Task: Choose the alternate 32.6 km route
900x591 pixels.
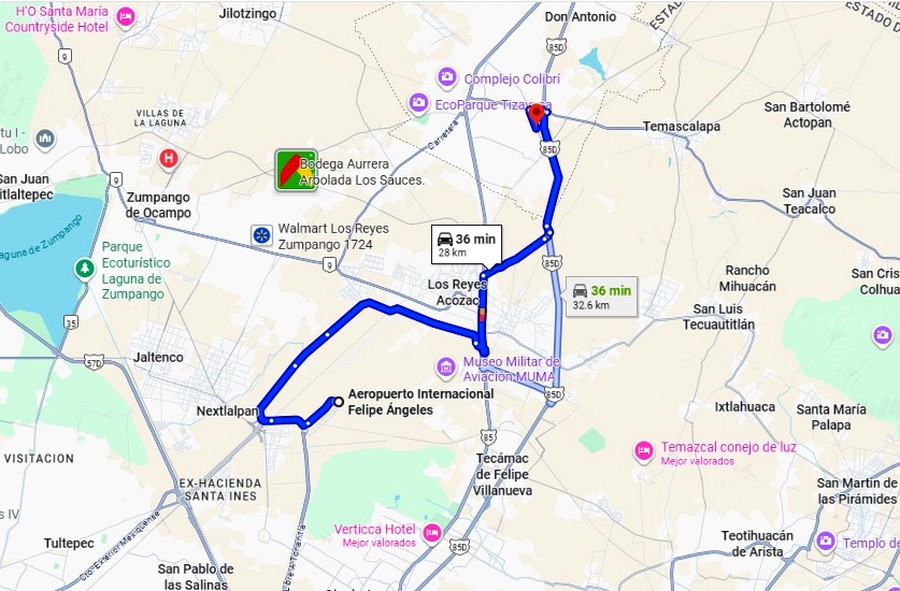Action: [601, 296]
